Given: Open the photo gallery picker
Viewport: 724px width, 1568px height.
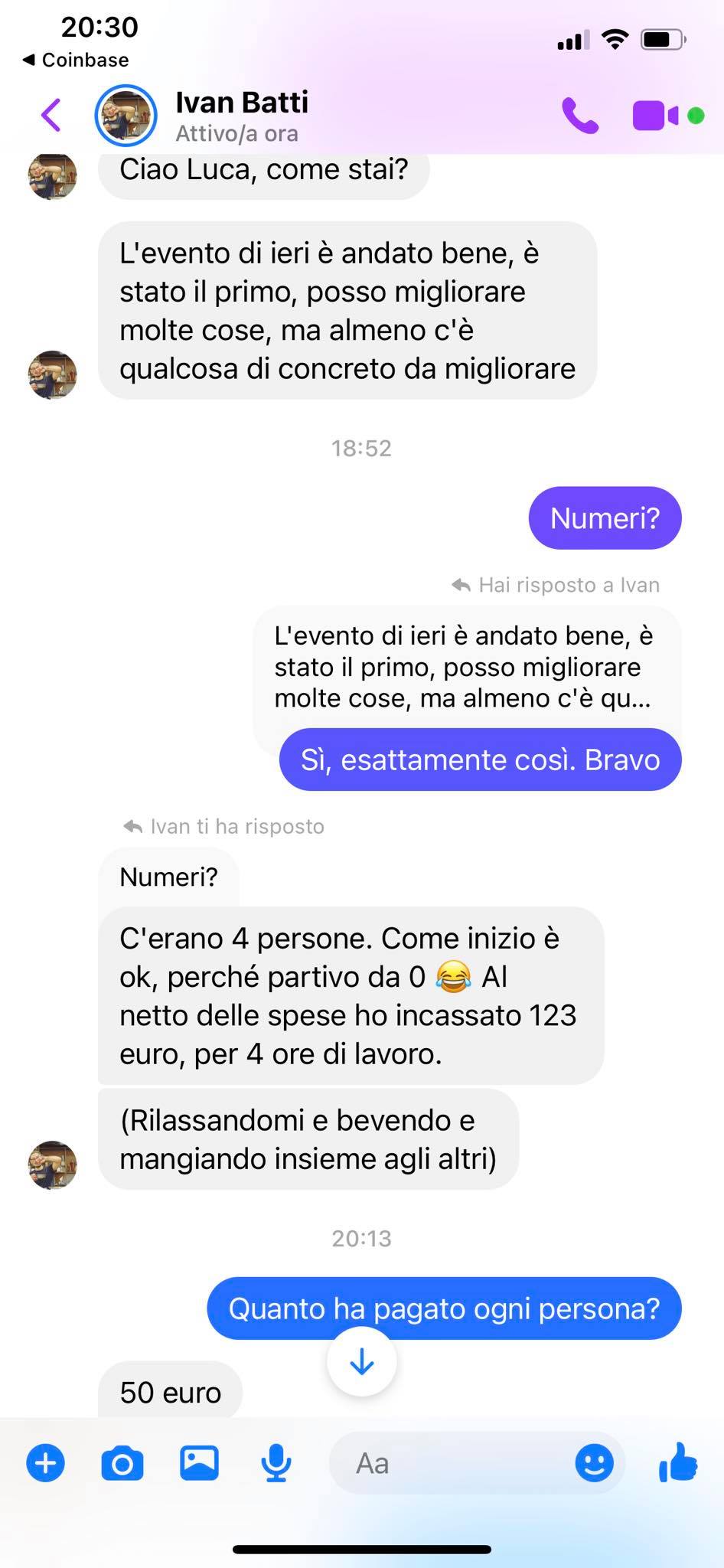Looking at the screenshot, I should (x=199, y=1463).
